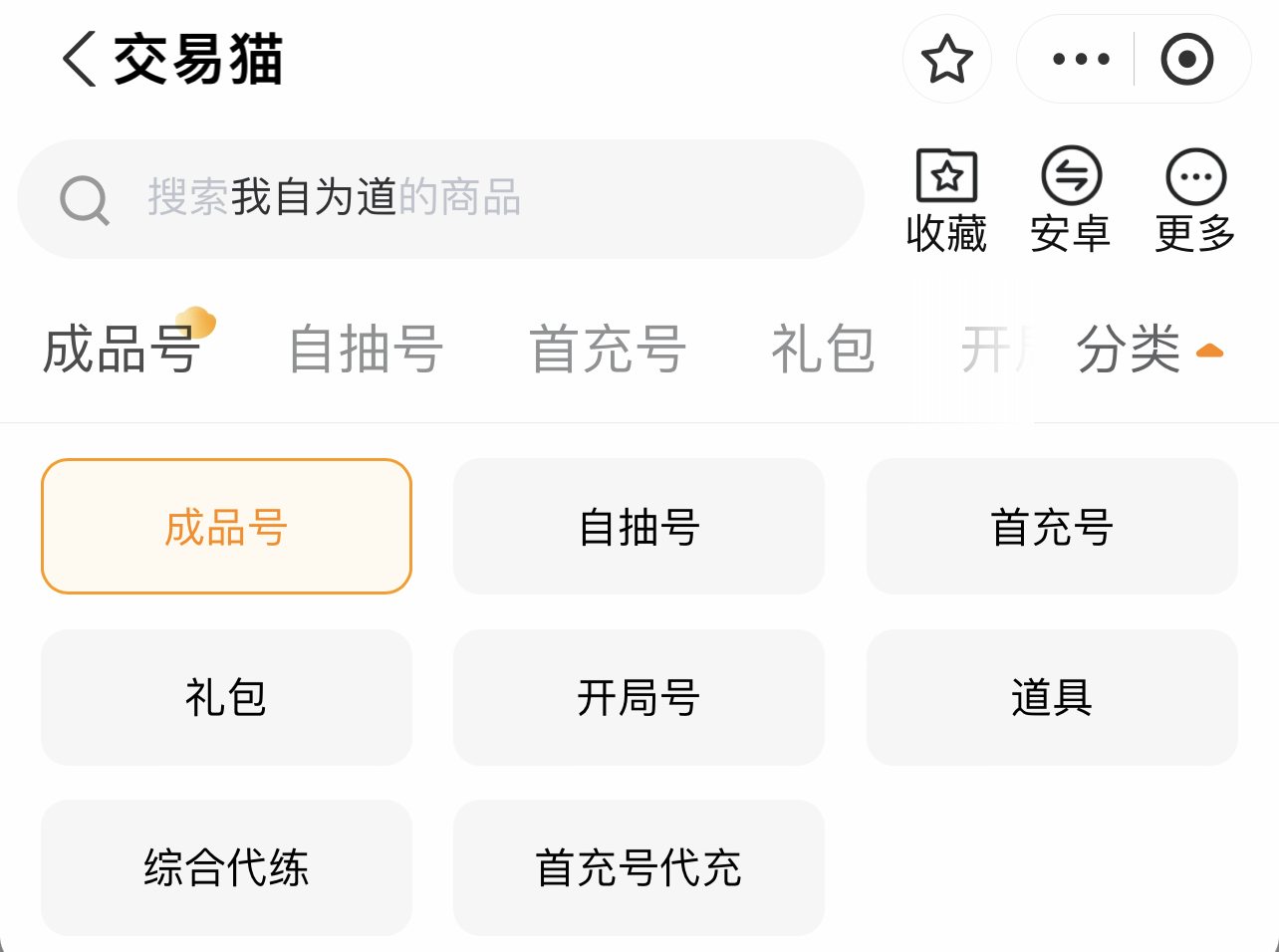Select the 礼包 category chip
Image resolution: width=1279 pixels, height=952 pixels.
coord(226,697)
